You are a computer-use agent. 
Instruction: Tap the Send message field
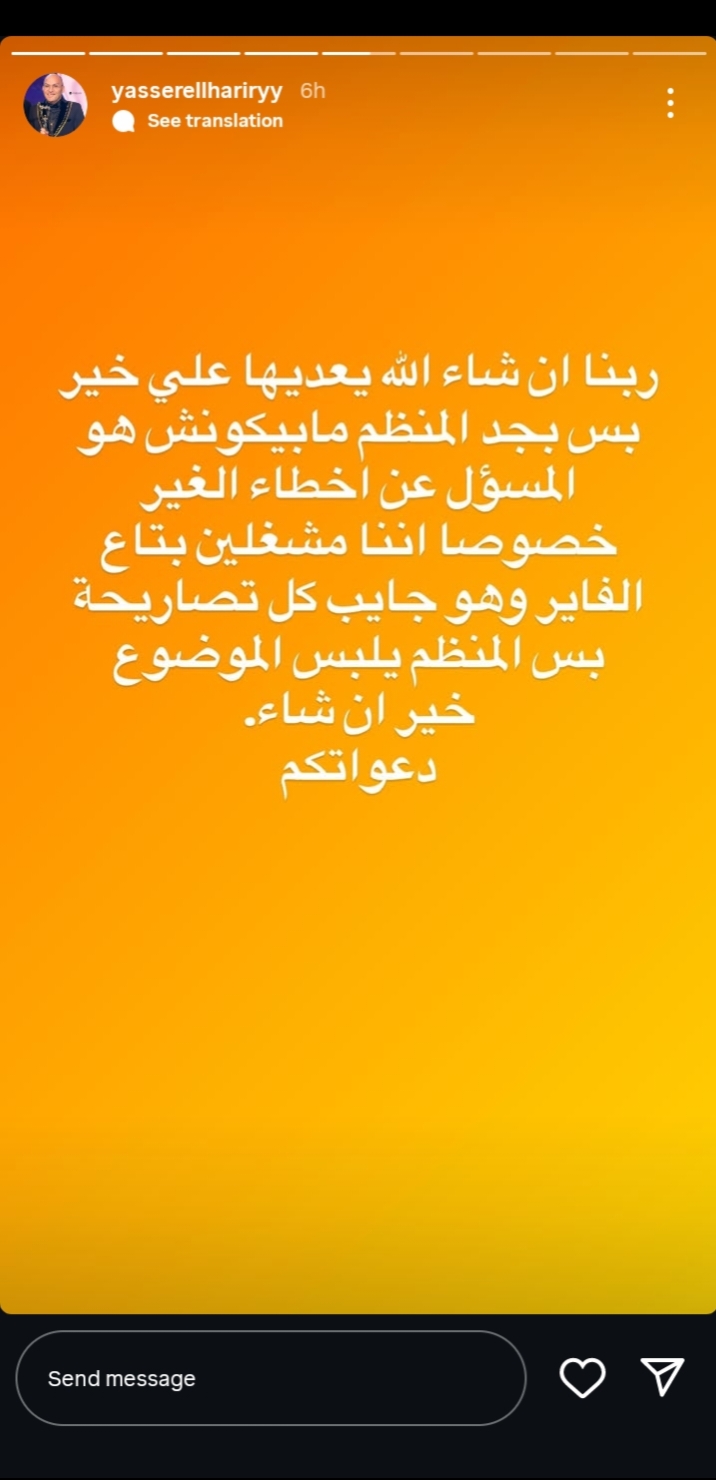(270, 1378)
